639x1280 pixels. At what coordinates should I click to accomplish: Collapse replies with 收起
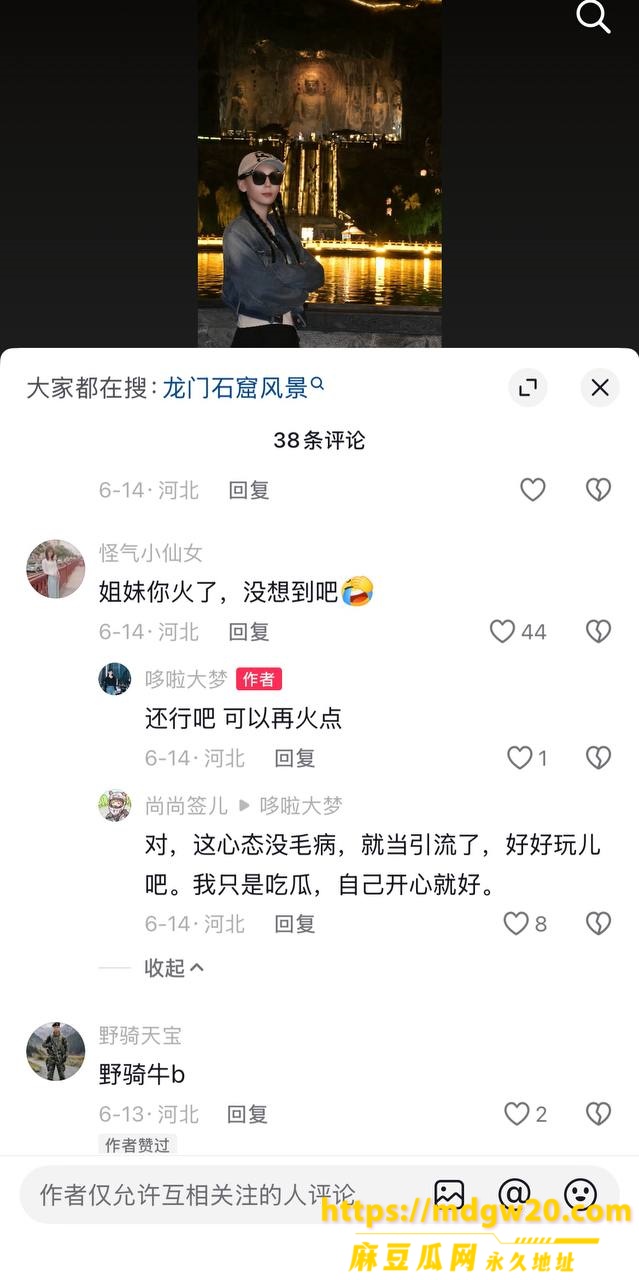coord(174,967)
